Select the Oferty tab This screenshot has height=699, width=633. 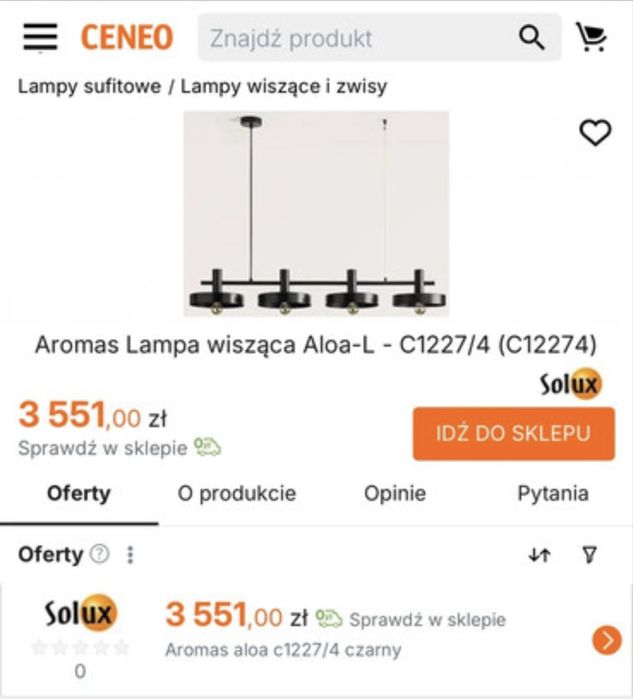tap(79, 493)
